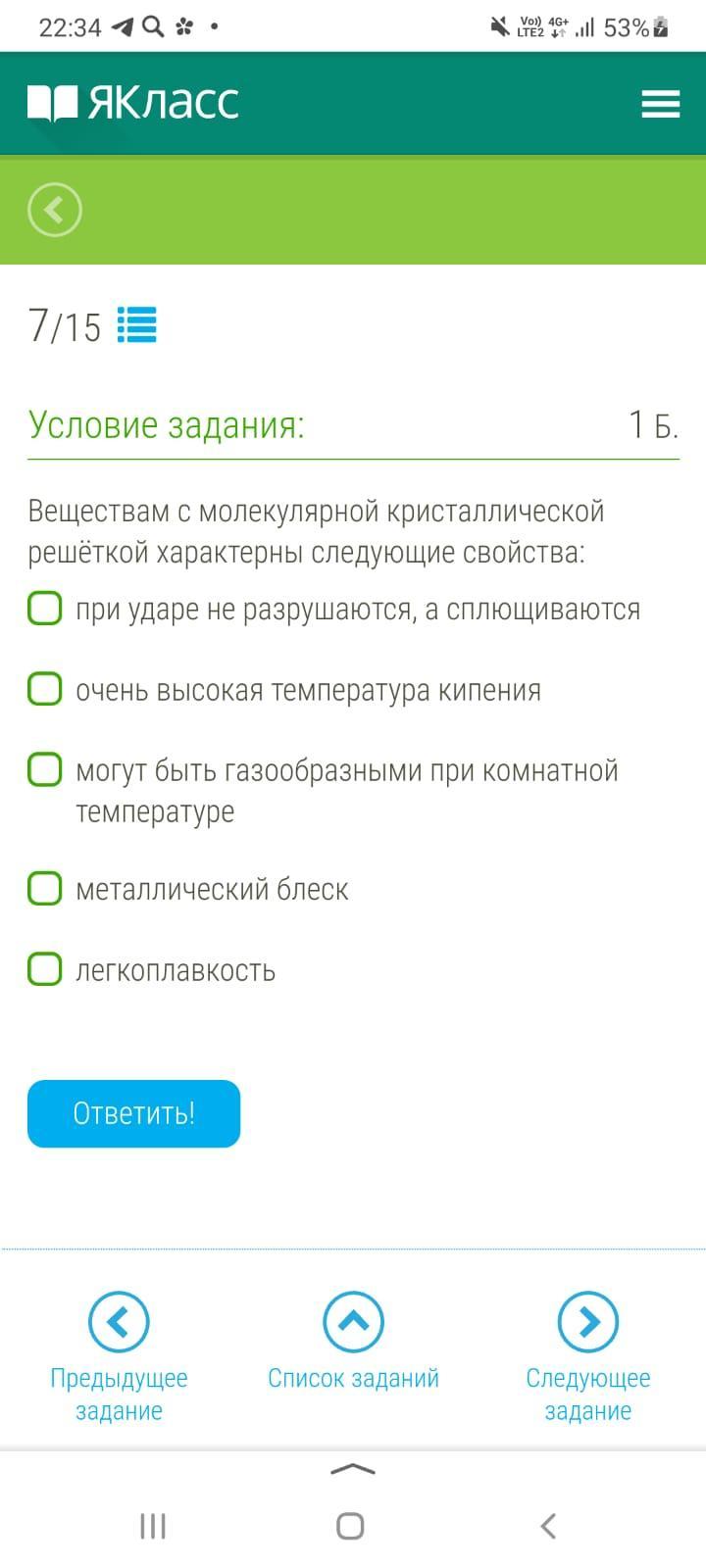The width and height of the screenshot is (706, 1568).
Task: Tap the back arrow in the green bar
Action: (55, 210)
